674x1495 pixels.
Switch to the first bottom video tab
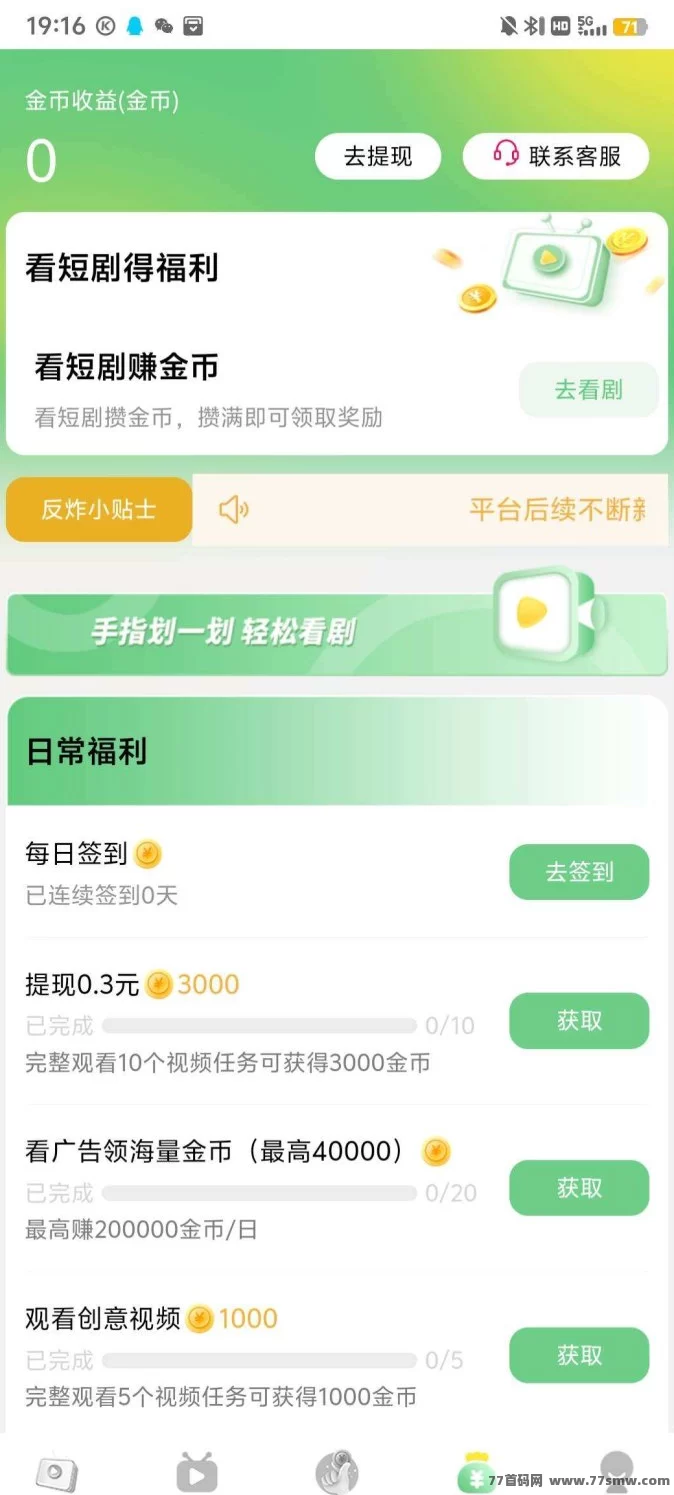point(57,1472)
